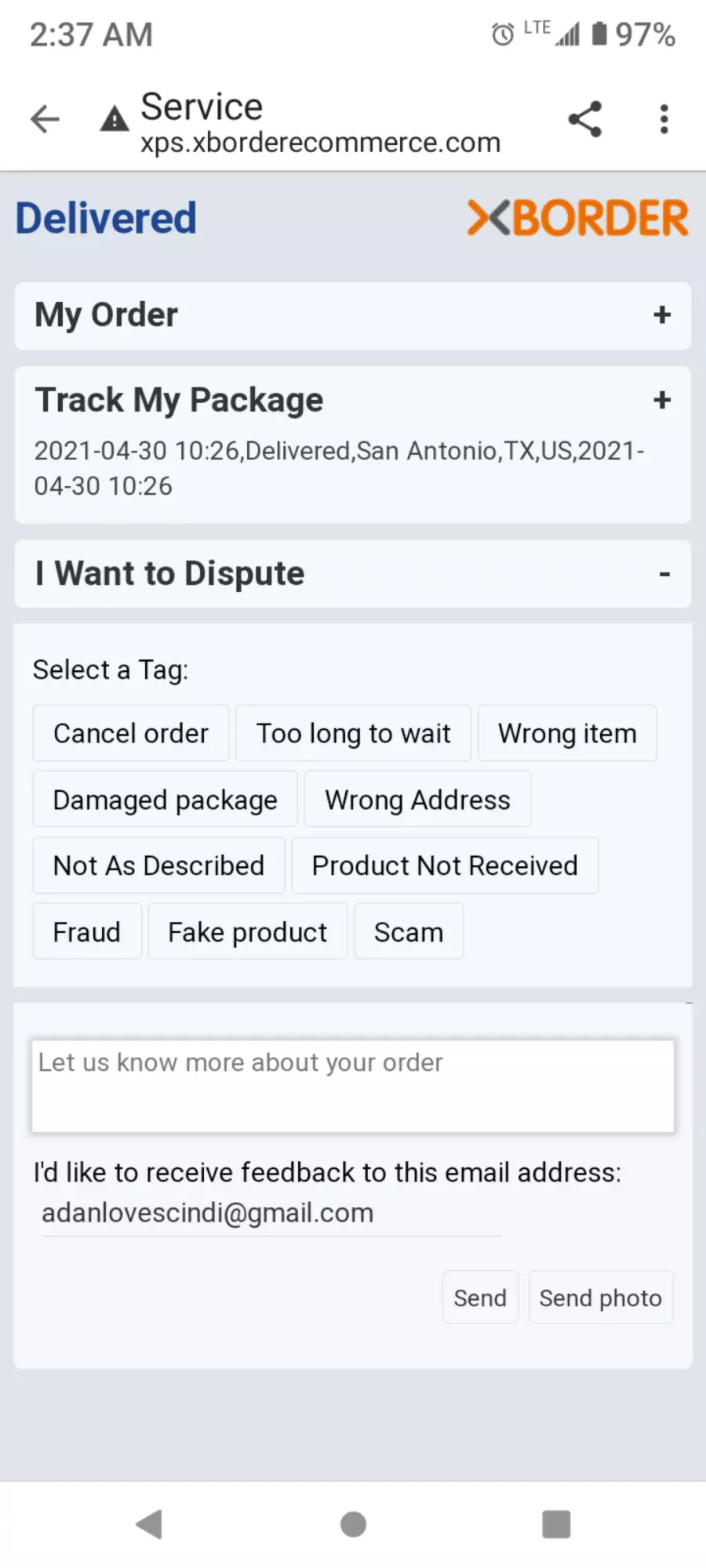Edit the feedback email address field
Image resolution: width=706 pixels, height=1568 pixels.
[x=271, y=1214]
